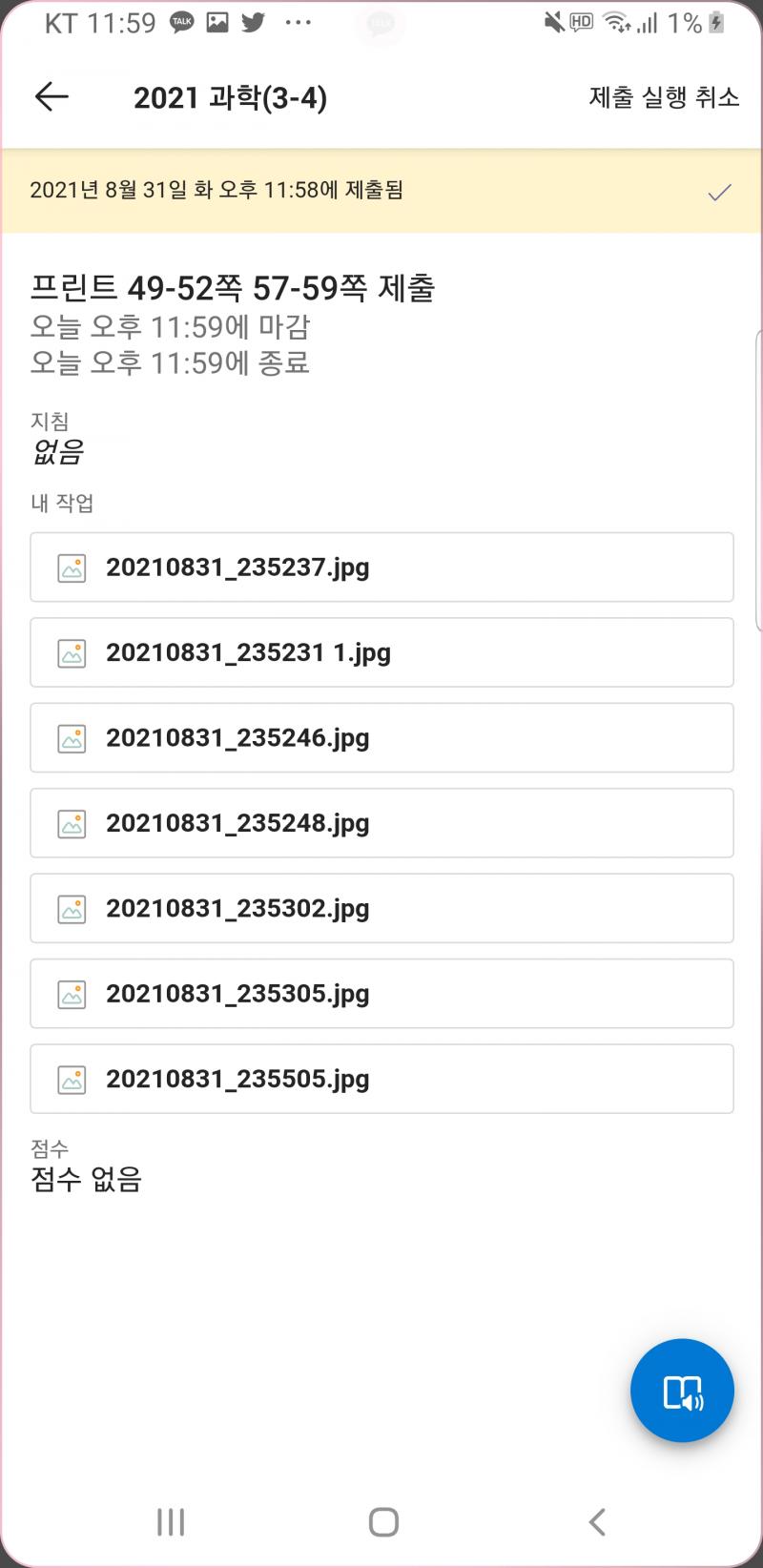The image size is (763, 1568).
Task: Tap 제출 실행 취소 to undo submission
Action: (664, 97)
